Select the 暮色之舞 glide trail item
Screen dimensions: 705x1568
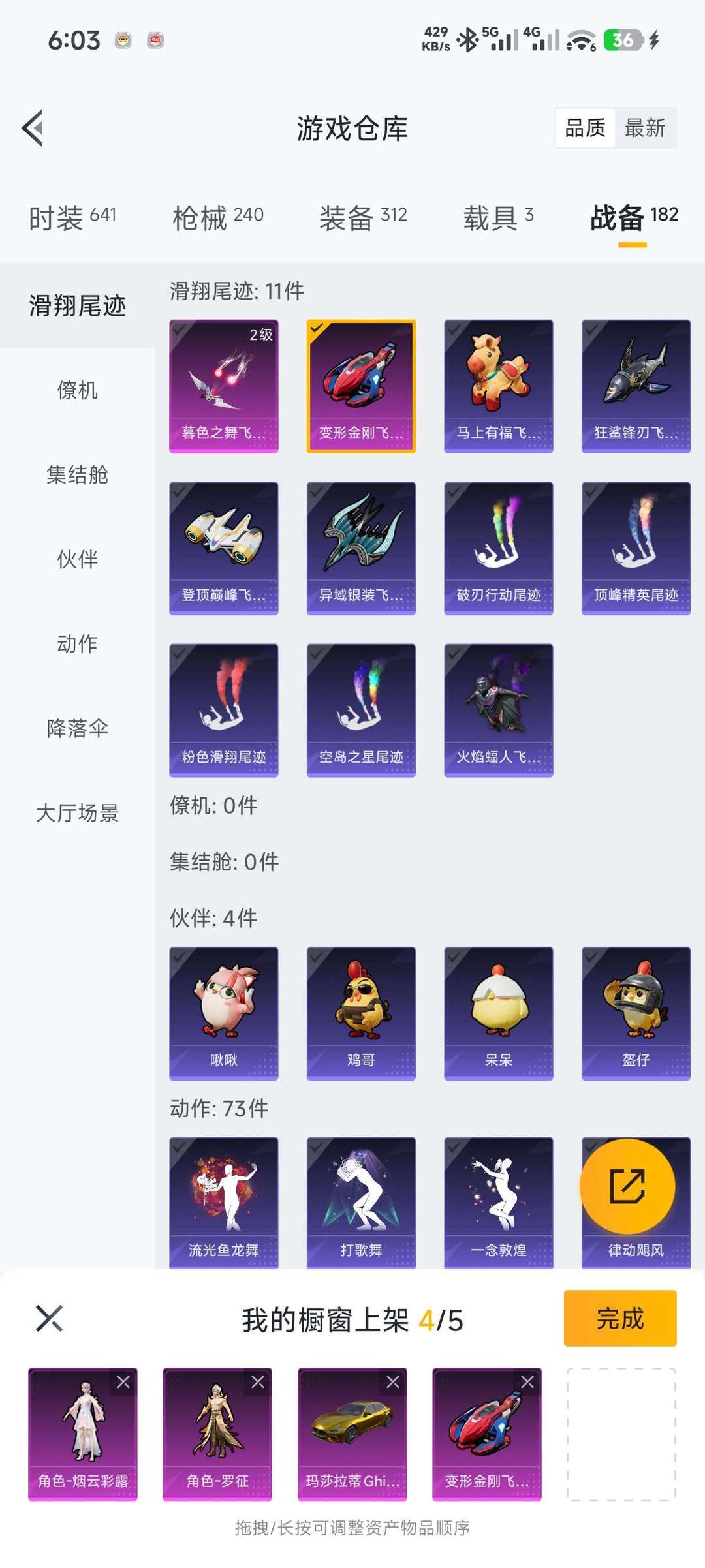tap(223, 386)
